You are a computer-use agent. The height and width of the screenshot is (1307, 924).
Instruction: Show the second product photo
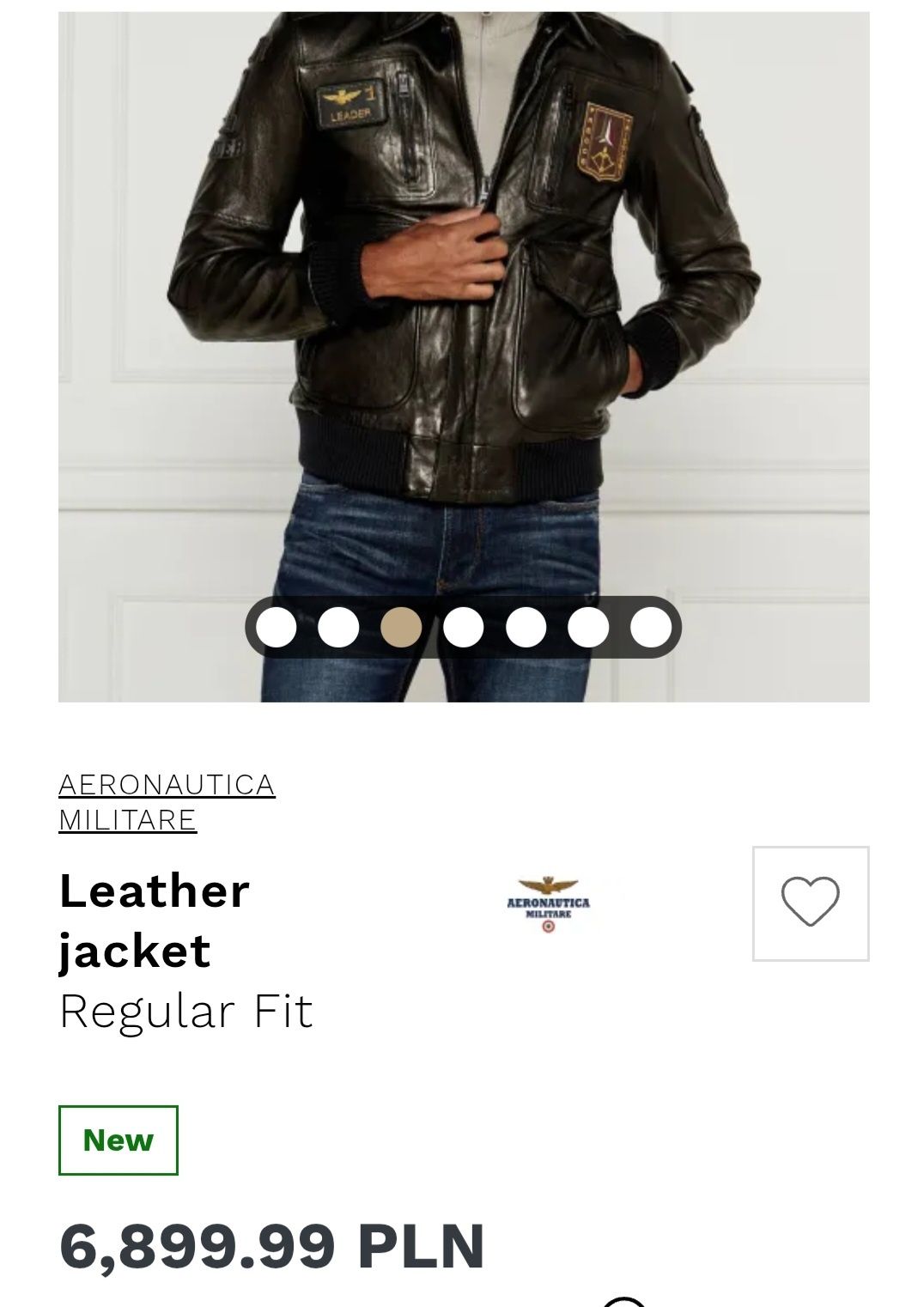pos(338,627)
